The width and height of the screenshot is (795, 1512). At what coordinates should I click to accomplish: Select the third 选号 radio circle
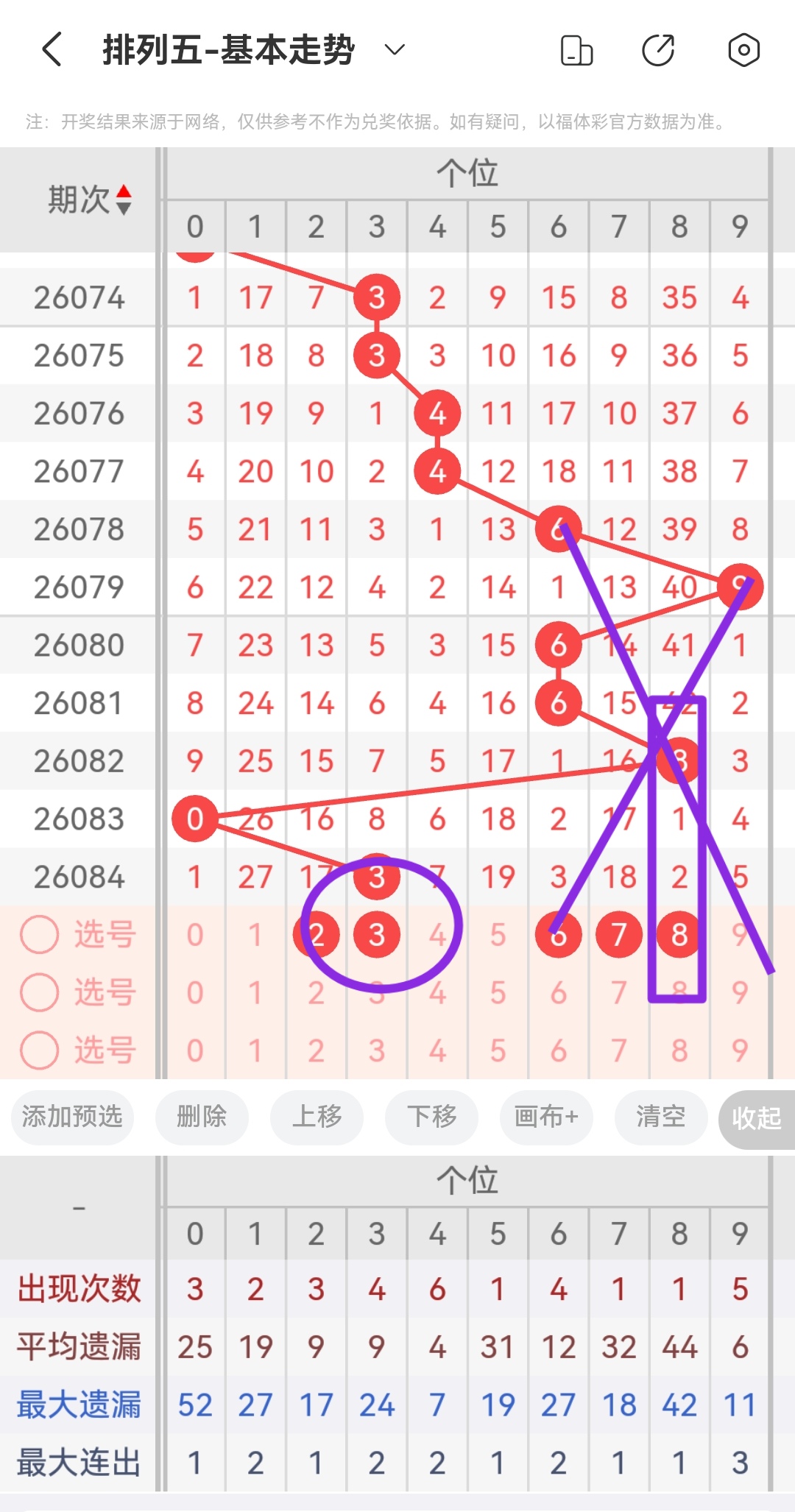point(39,1050)
